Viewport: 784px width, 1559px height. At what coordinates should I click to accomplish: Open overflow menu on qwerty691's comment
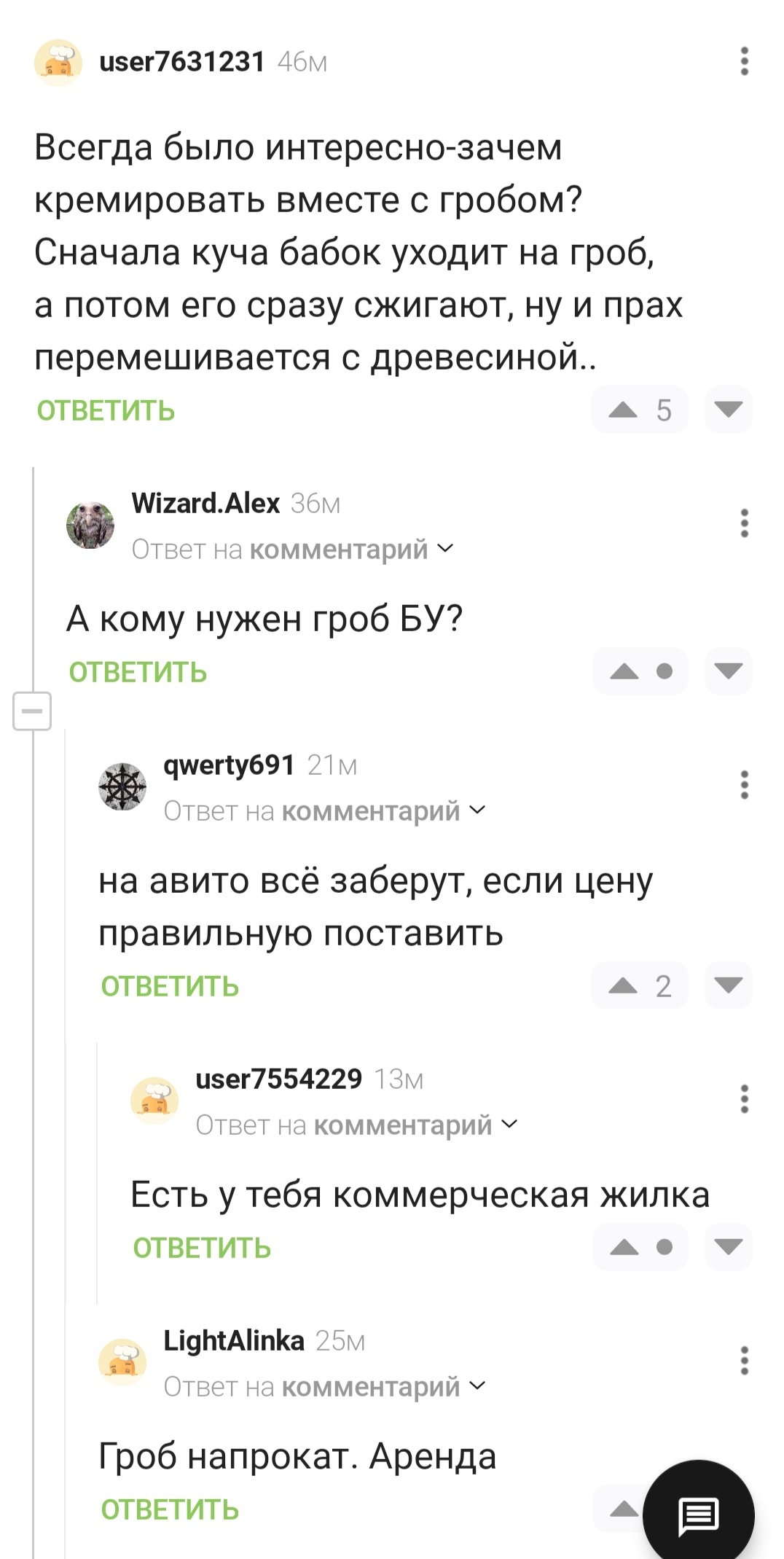pos(744,785)
